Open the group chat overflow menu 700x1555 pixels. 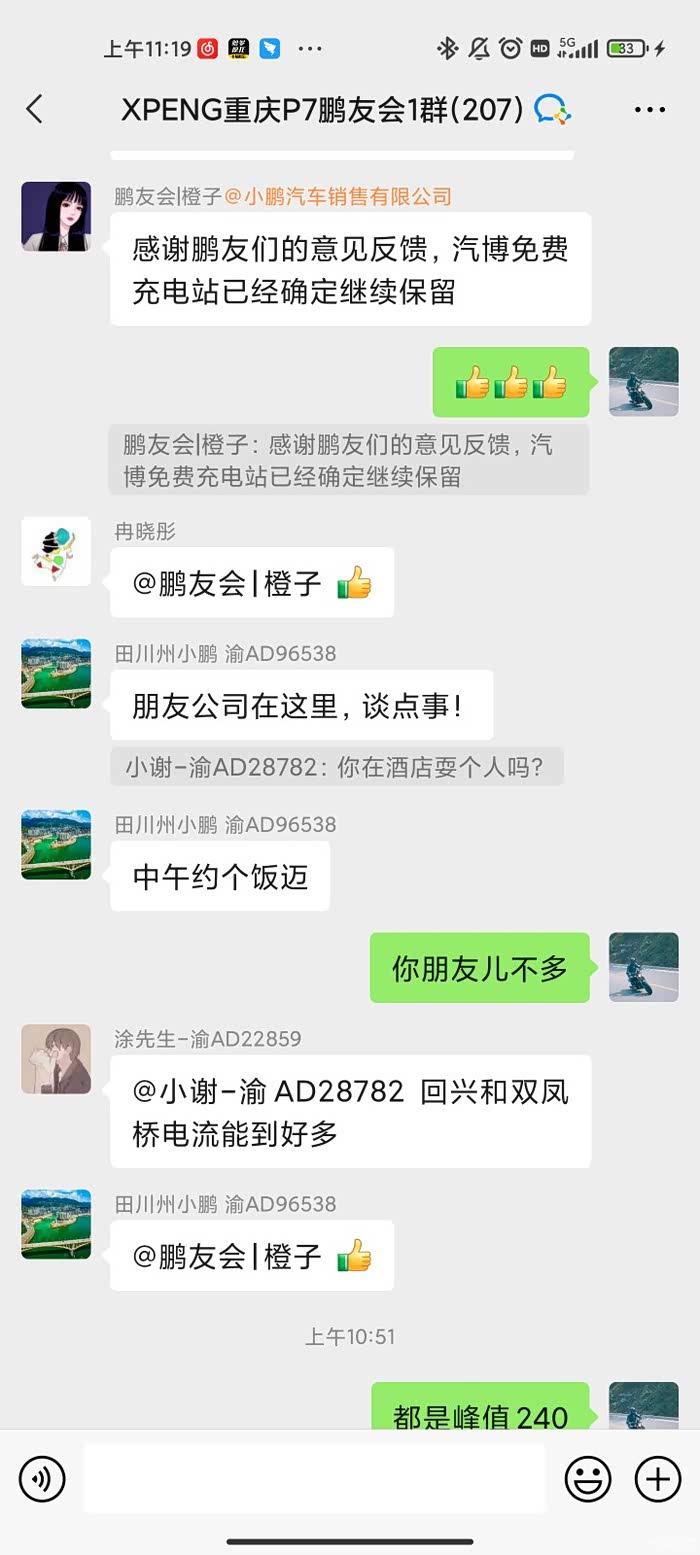point(650,110)
